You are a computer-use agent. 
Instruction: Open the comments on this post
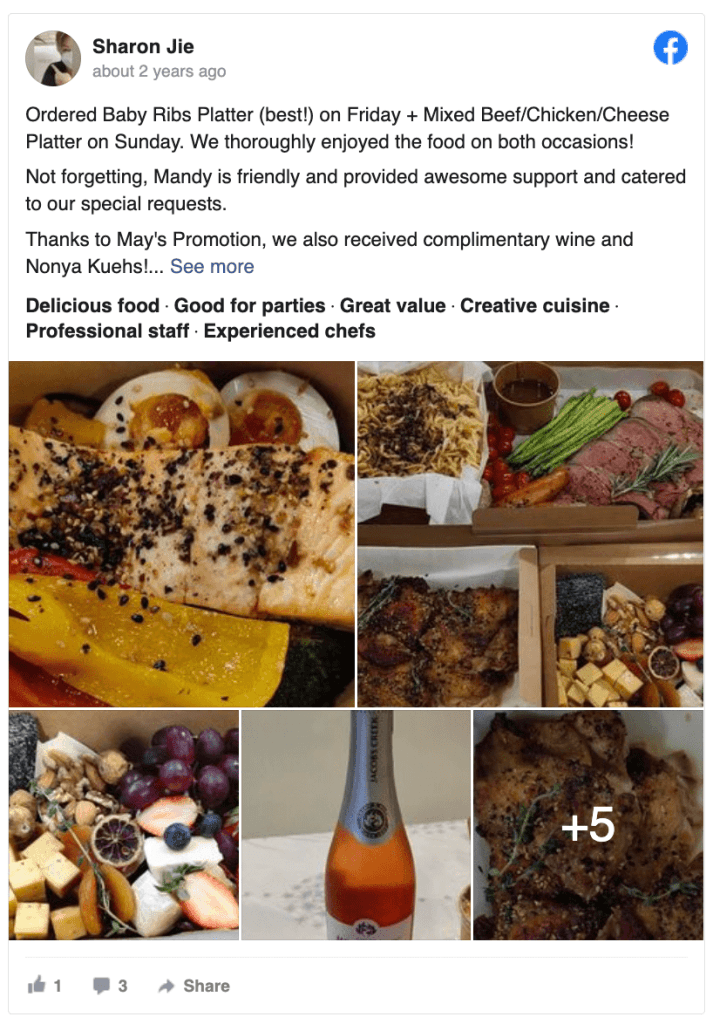(x=110, y=986)
